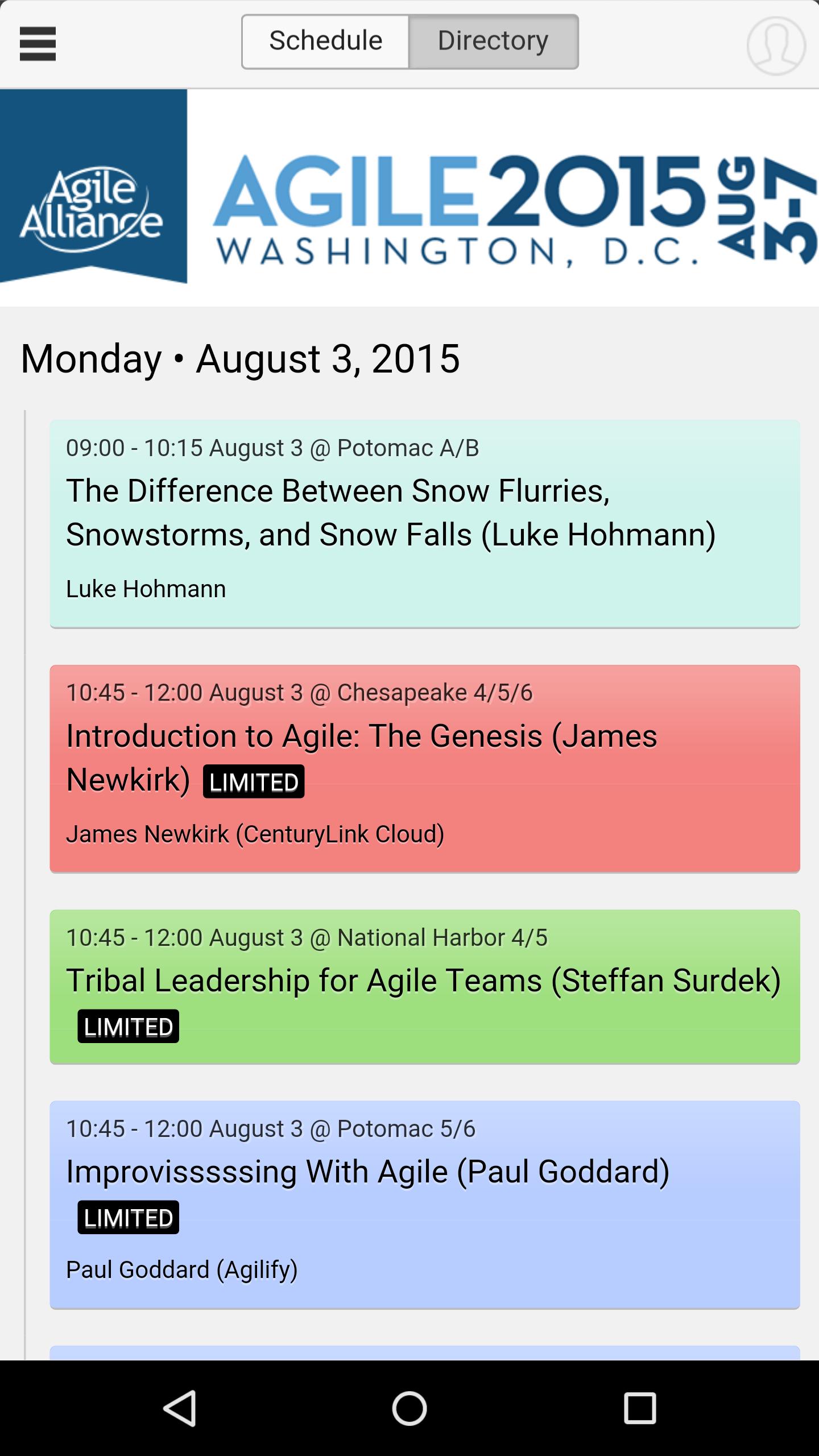Tap the LIMITED badge on Tribal Leadership

[128, 1027]
